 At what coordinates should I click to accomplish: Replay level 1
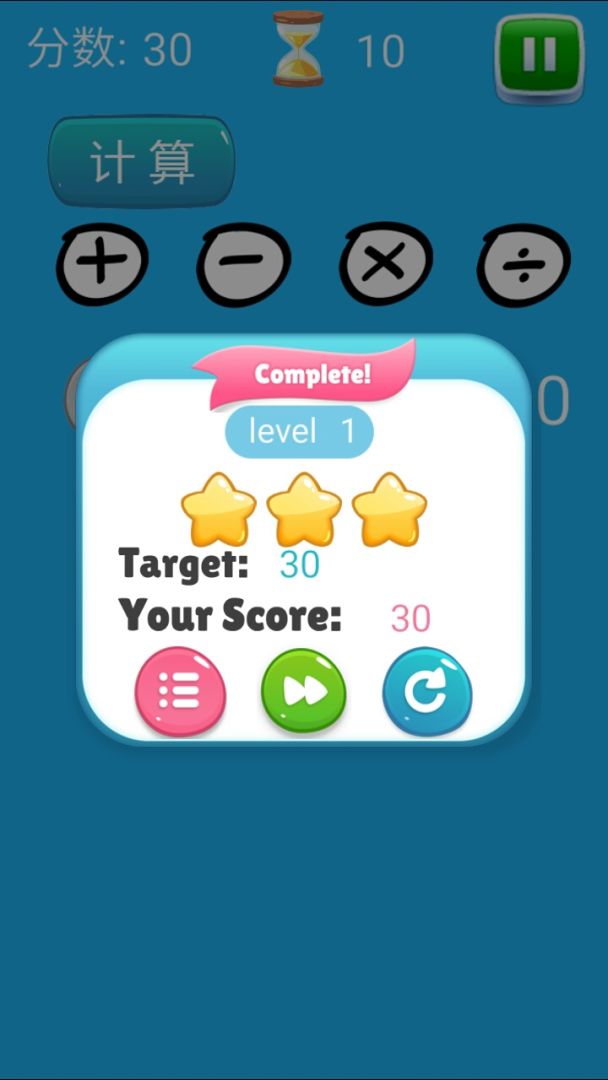427,692
